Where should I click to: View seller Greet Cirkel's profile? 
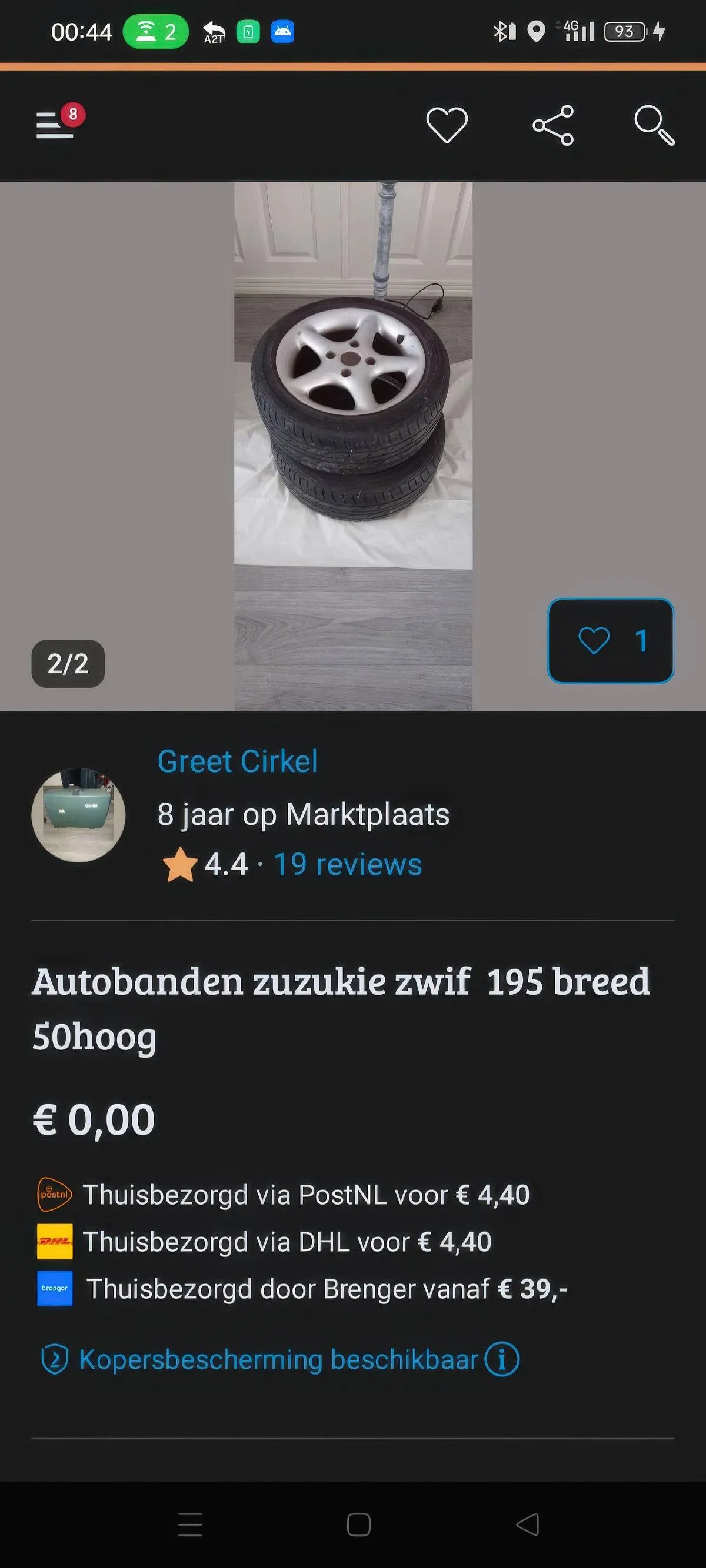[x=238, y=761]
